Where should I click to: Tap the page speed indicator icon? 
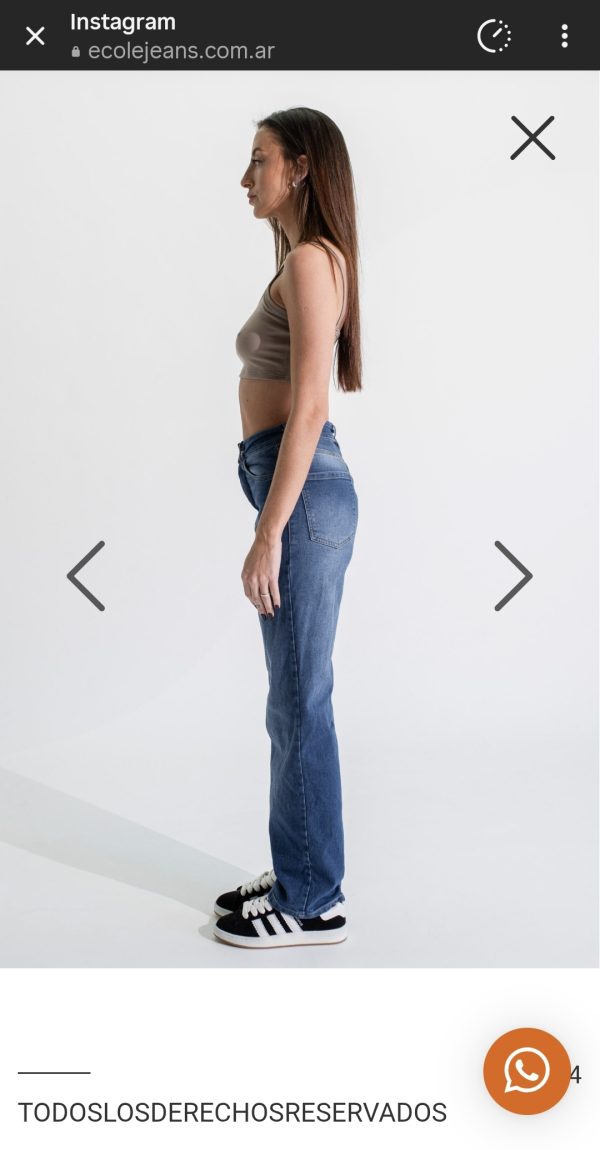[x=494, y=37]
